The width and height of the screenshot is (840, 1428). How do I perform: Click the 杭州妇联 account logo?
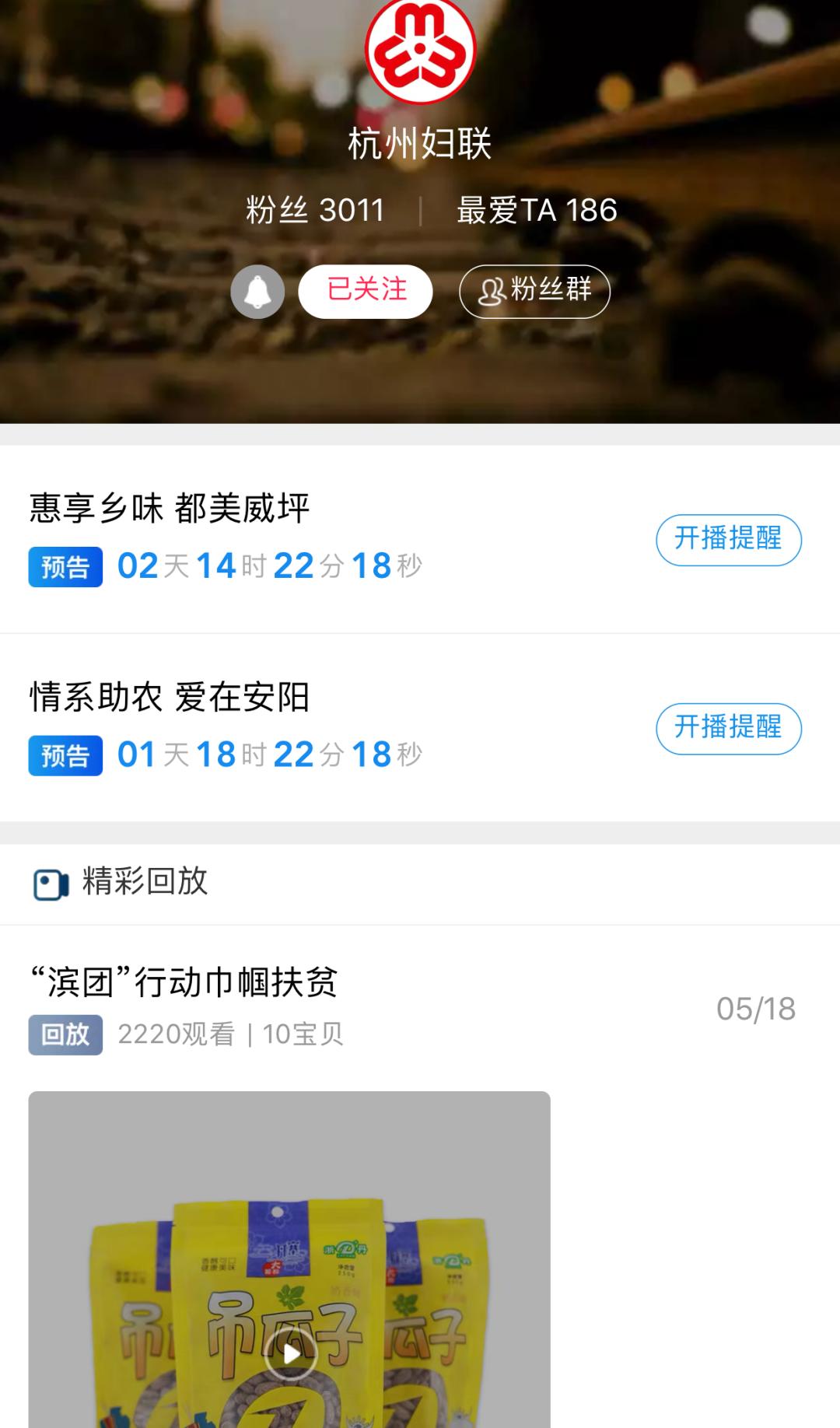coord(420,49)
